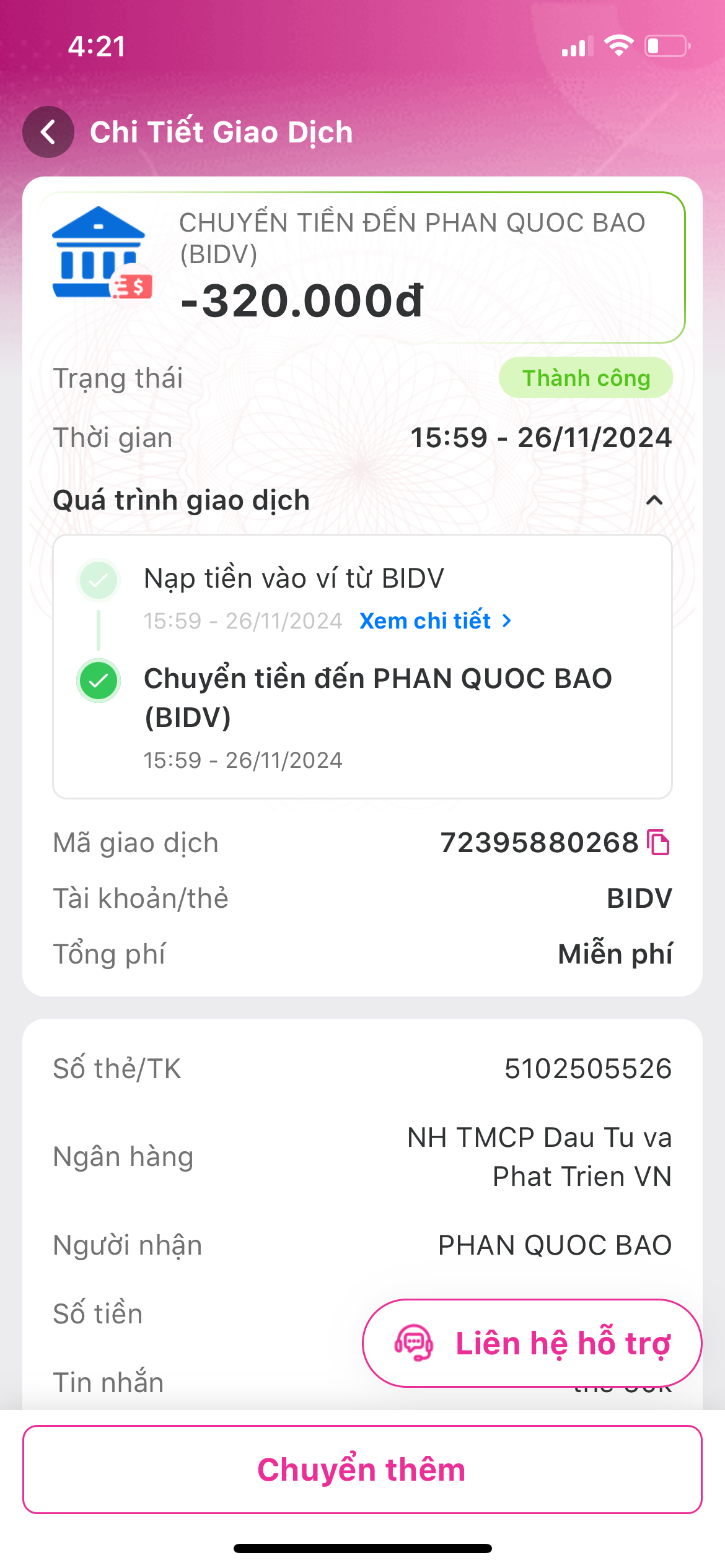The image size is (725, 1568).
Task: Open the Xem chi tiết link
Action: pyautogui.click(x=436, y=621)
